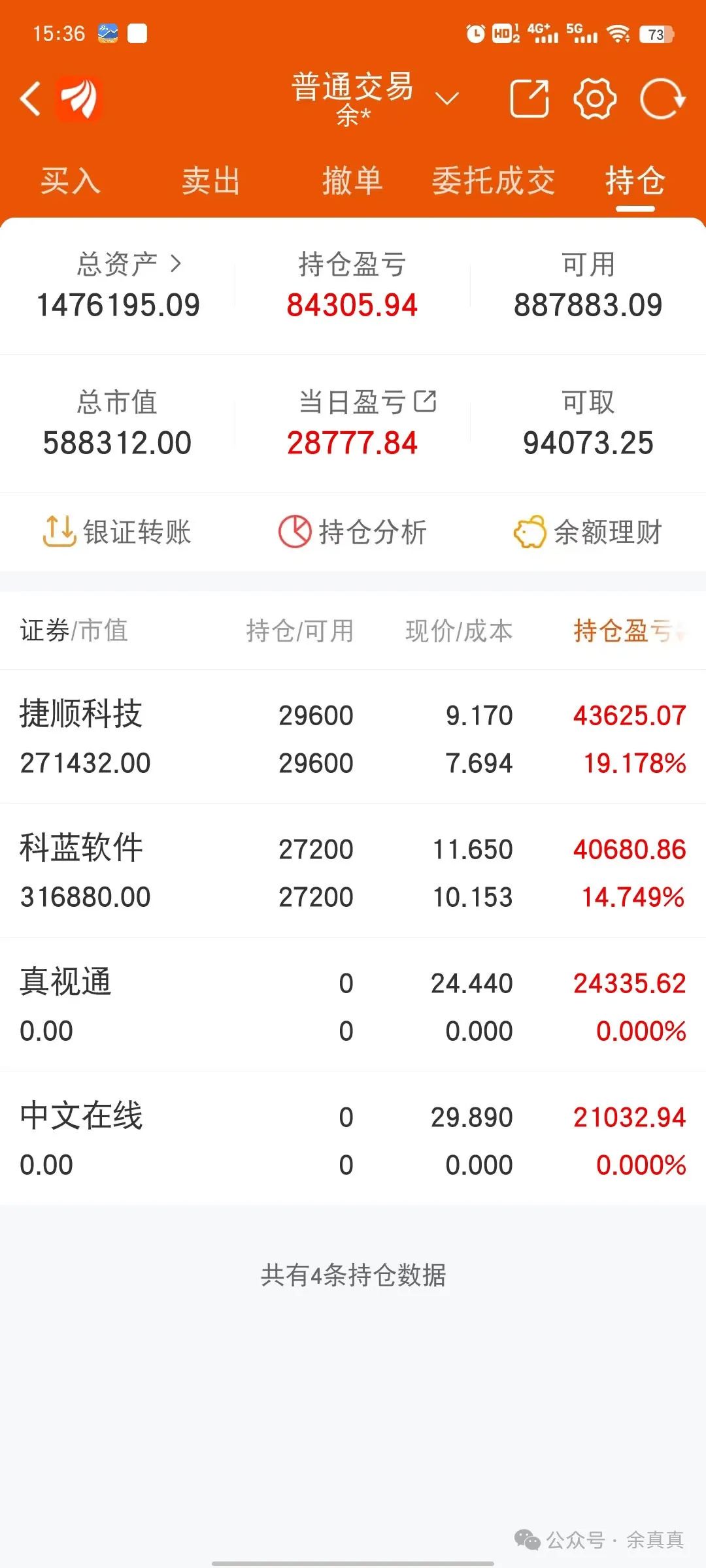Open the 真视通 holding row
The height and width of the screenshot is (1568, 706).
(x=353, y=1005)
